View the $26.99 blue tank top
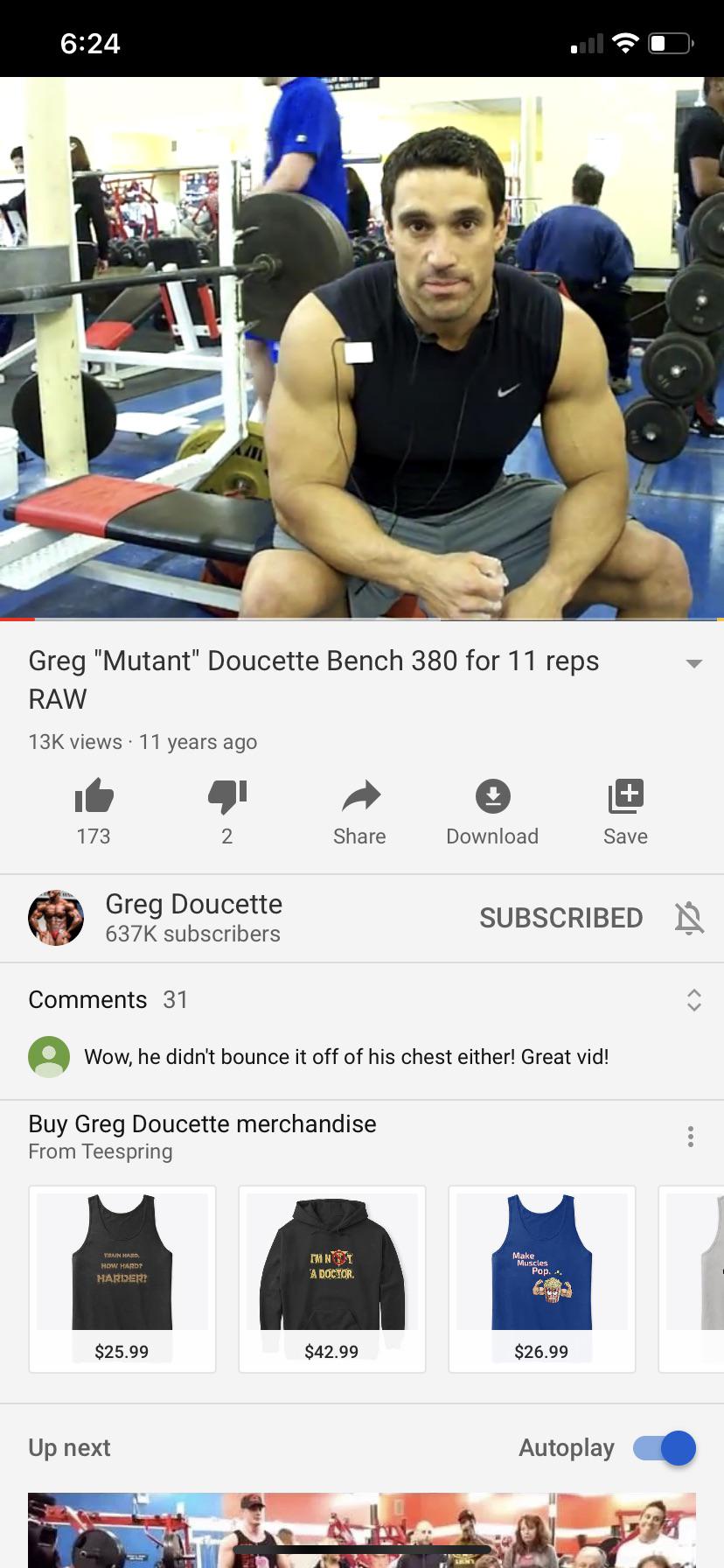This screenshot has width=724, height=1568. tap(542, 1278)
